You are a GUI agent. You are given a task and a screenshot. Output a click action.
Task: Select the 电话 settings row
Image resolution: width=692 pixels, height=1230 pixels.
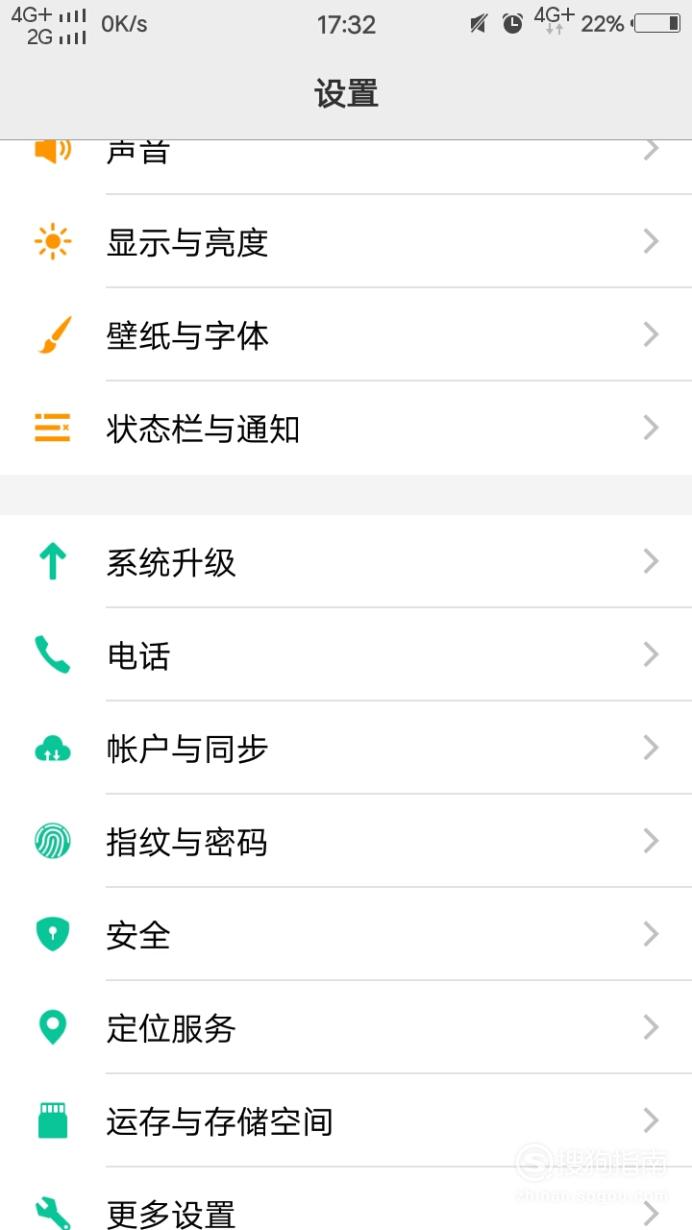click(x=346, y=654)
